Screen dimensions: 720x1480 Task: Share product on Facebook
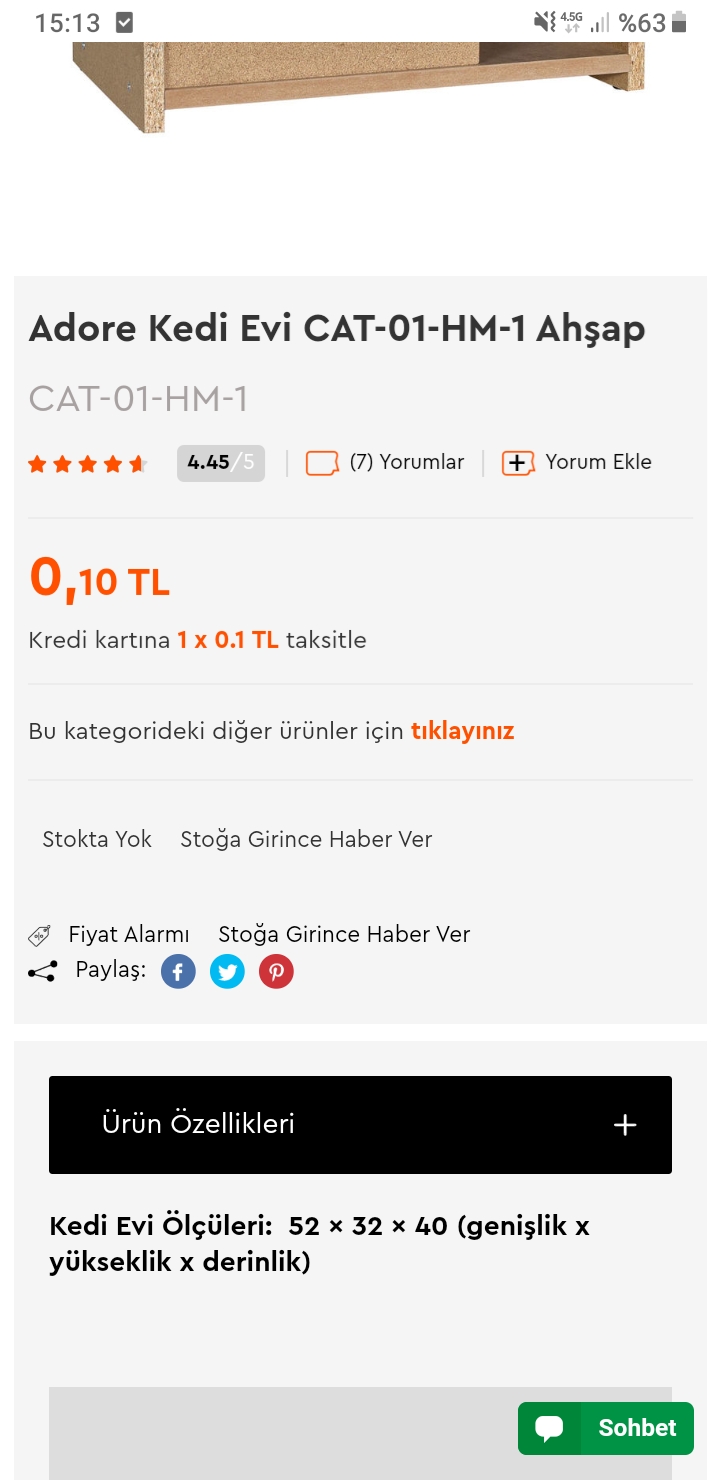pos(178,972)
